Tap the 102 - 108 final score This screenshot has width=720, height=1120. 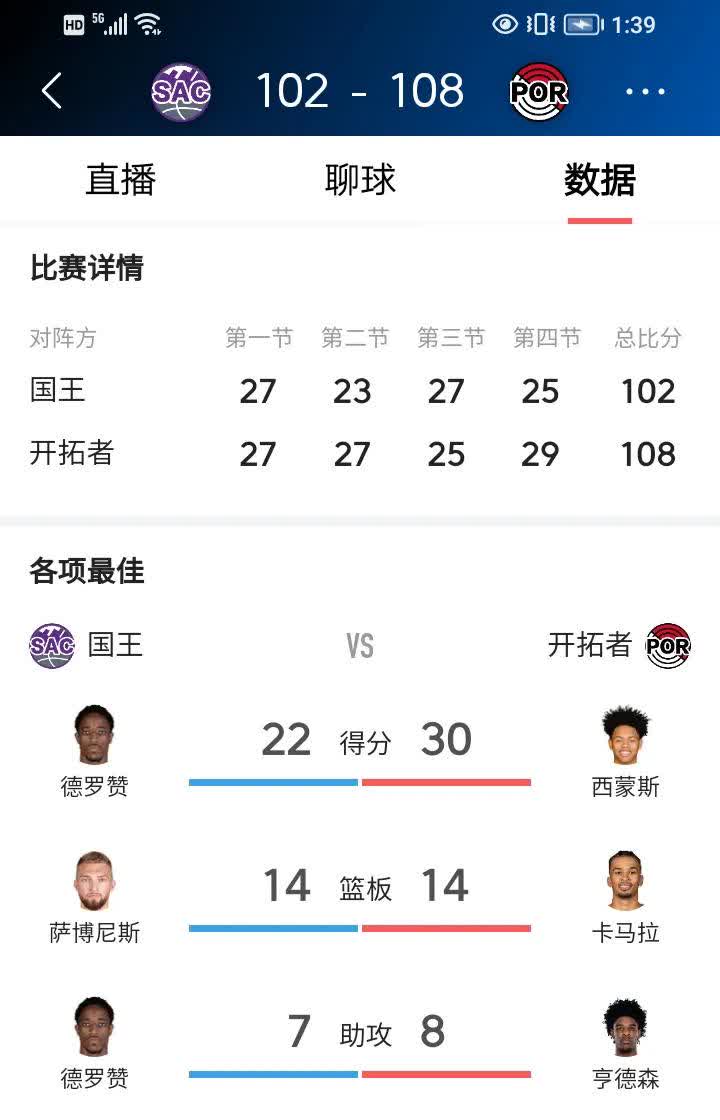click(x=360, y=91)
